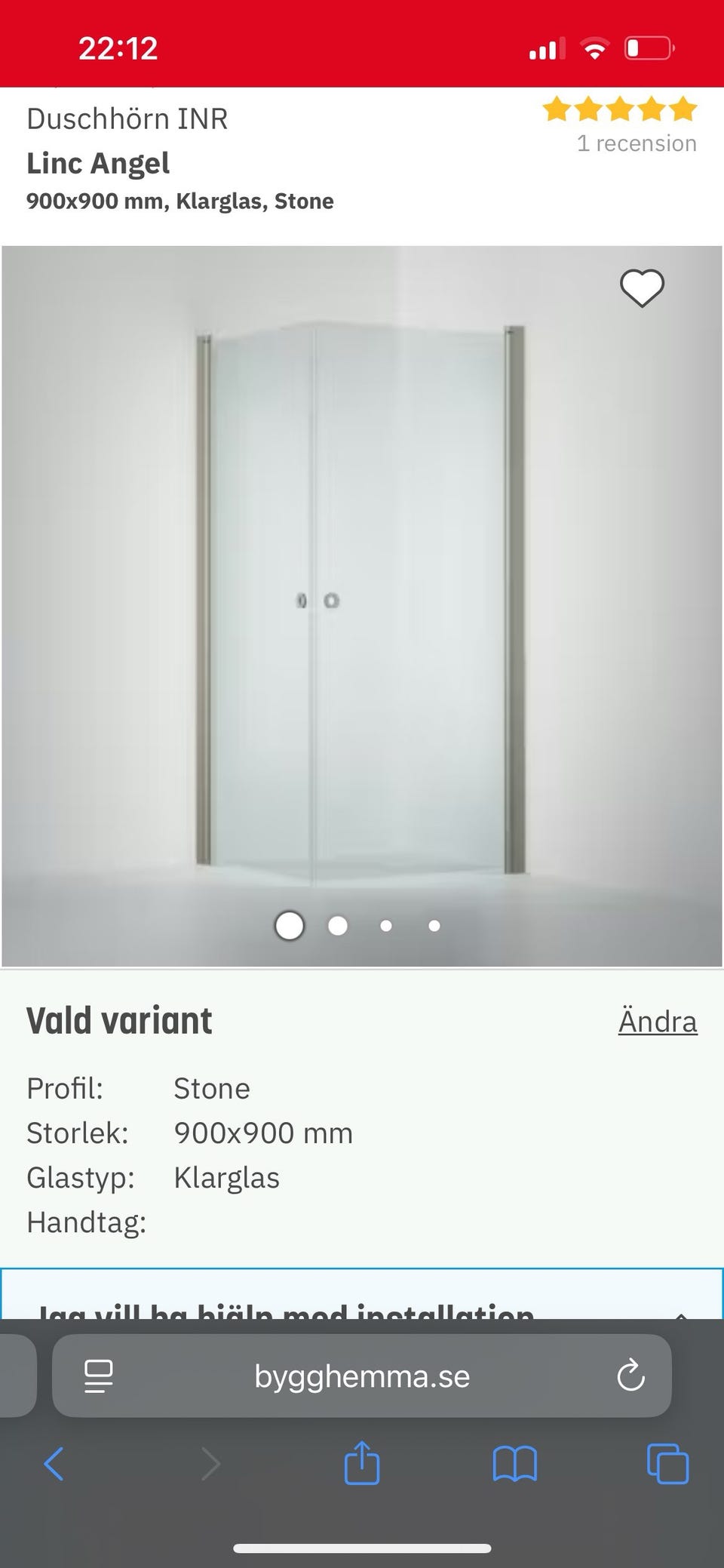The height and width of the screenshot is (1568, 724).
Task: Select the first carousel dot
Action: point(289,926)
